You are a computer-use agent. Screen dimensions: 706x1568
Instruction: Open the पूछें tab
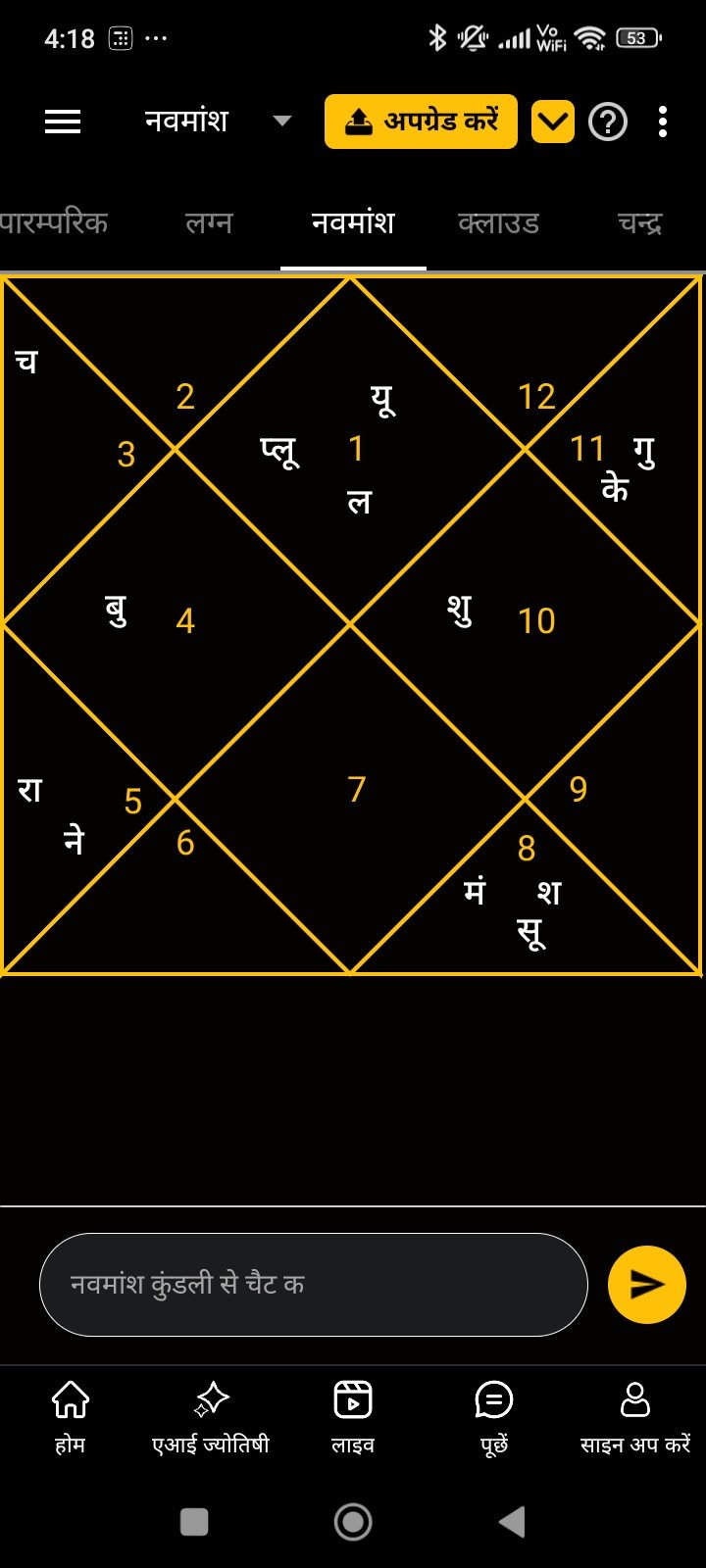pyautogui.click(x=494, y=1416)
